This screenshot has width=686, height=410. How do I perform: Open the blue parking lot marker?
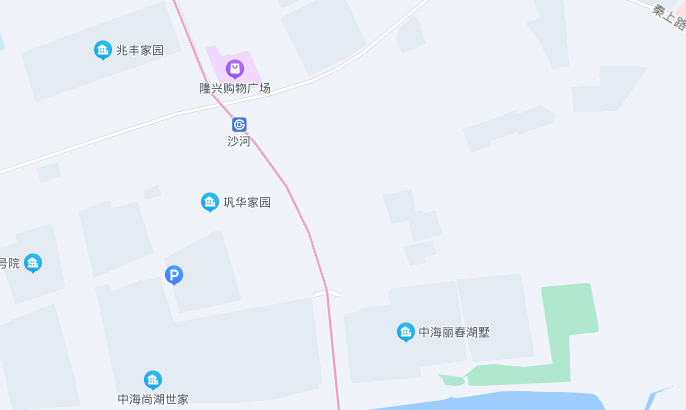174,274
